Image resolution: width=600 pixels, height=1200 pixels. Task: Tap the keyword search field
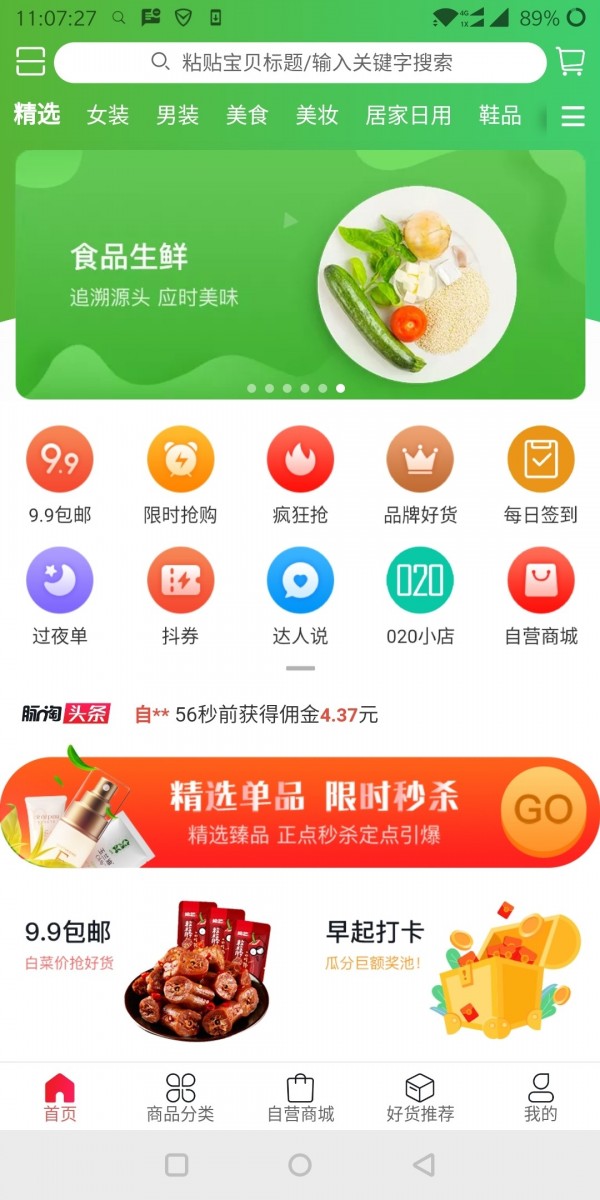300,63
